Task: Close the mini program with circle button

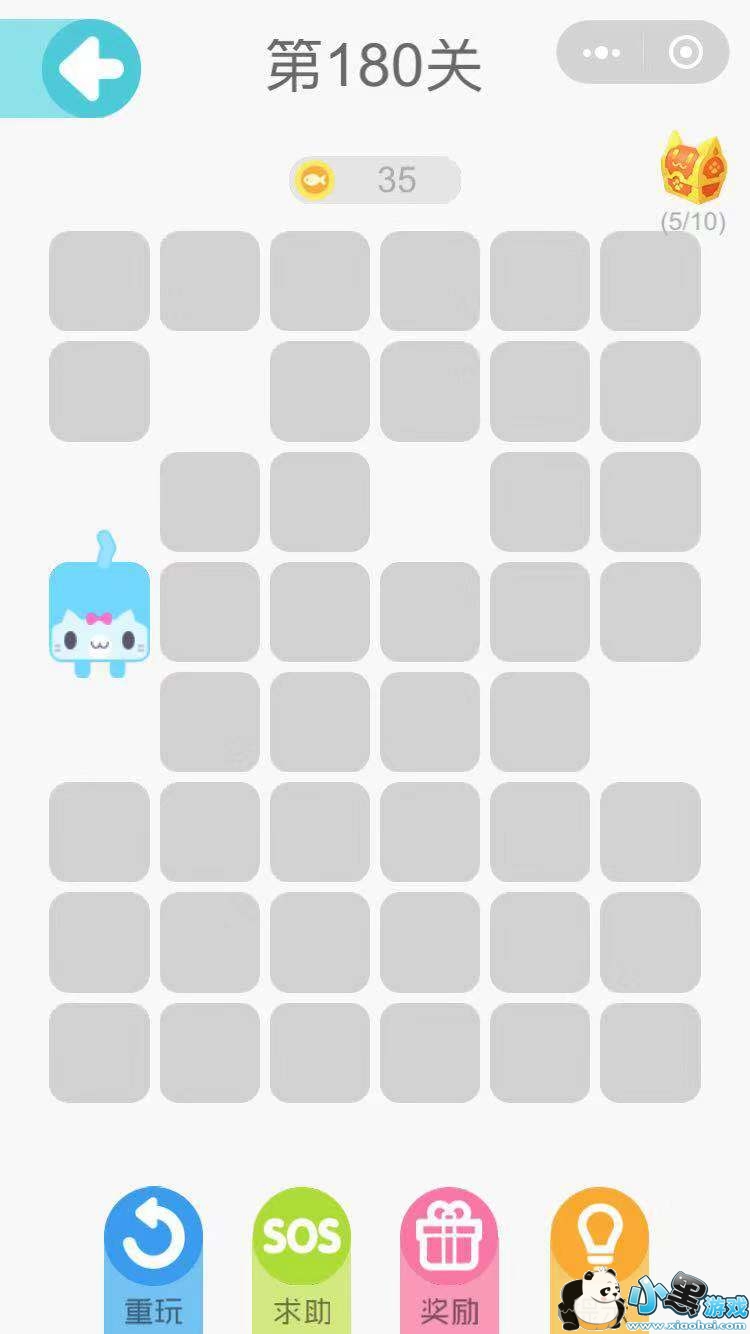Action: (686, 52)
